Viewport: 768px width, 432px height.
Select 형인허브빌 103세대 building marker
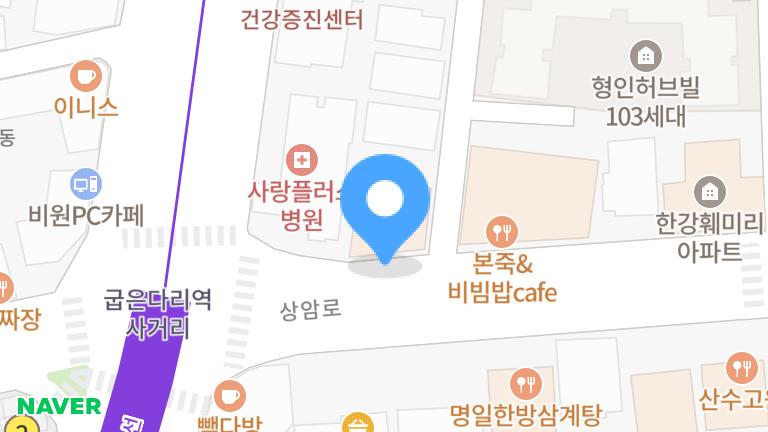646,55
